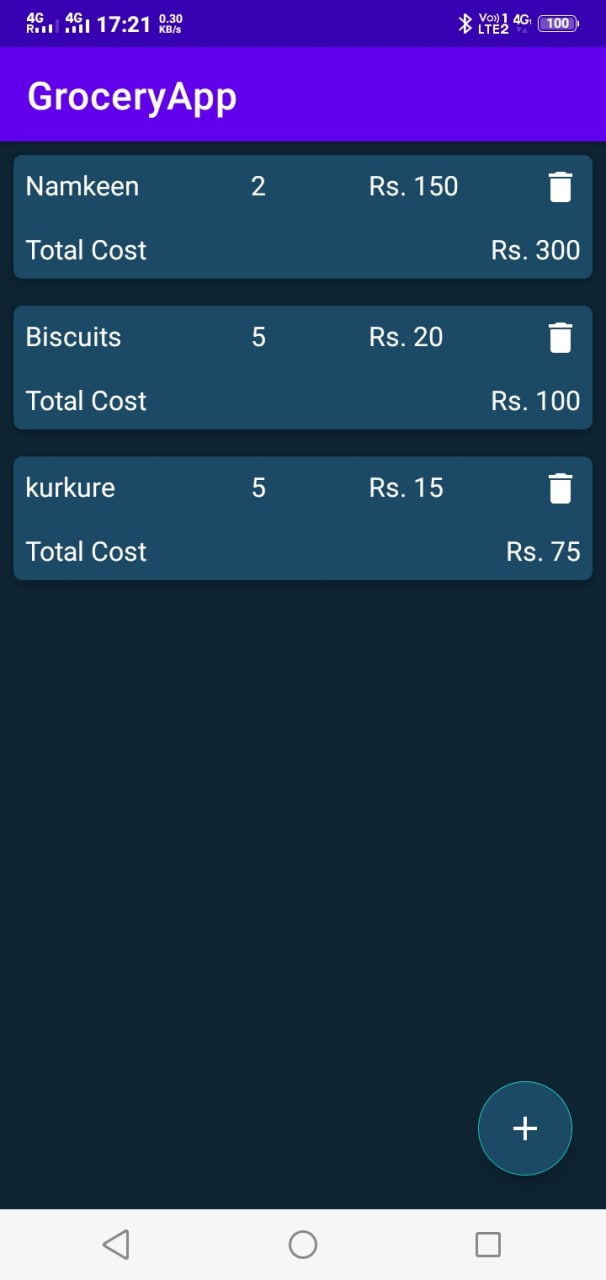Viewport: 606px width, 1280px height.
Task: Go back using the system back button
Action: click(x=116, y=1244)
